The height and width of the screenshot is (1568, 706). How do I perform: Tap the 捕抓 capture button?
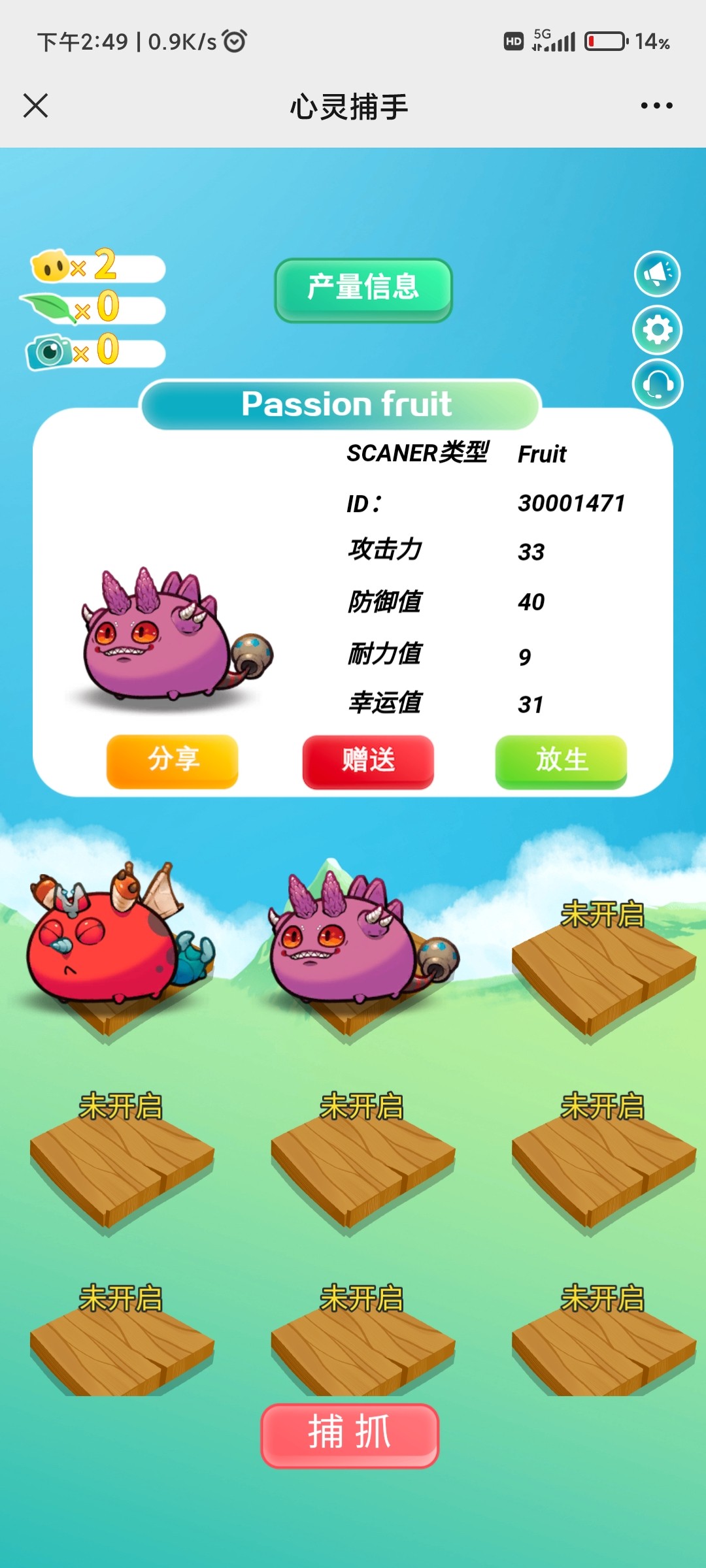pos(350,1435)
